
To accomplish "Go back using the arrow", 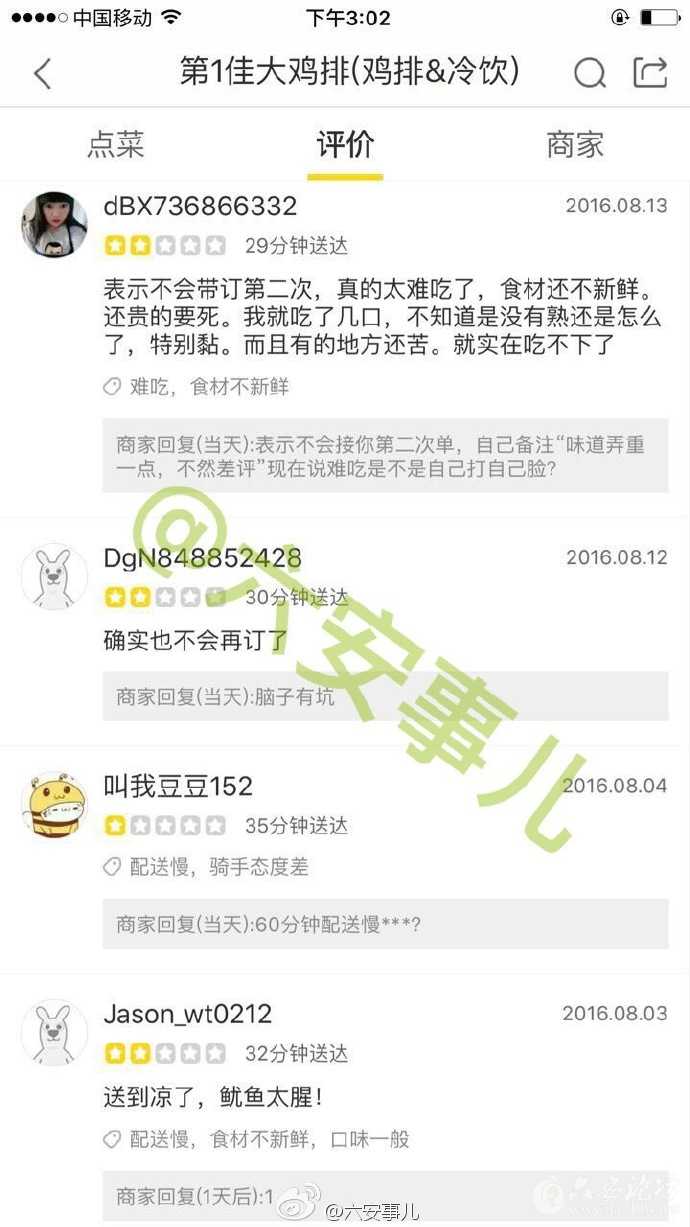I will 43,73.
